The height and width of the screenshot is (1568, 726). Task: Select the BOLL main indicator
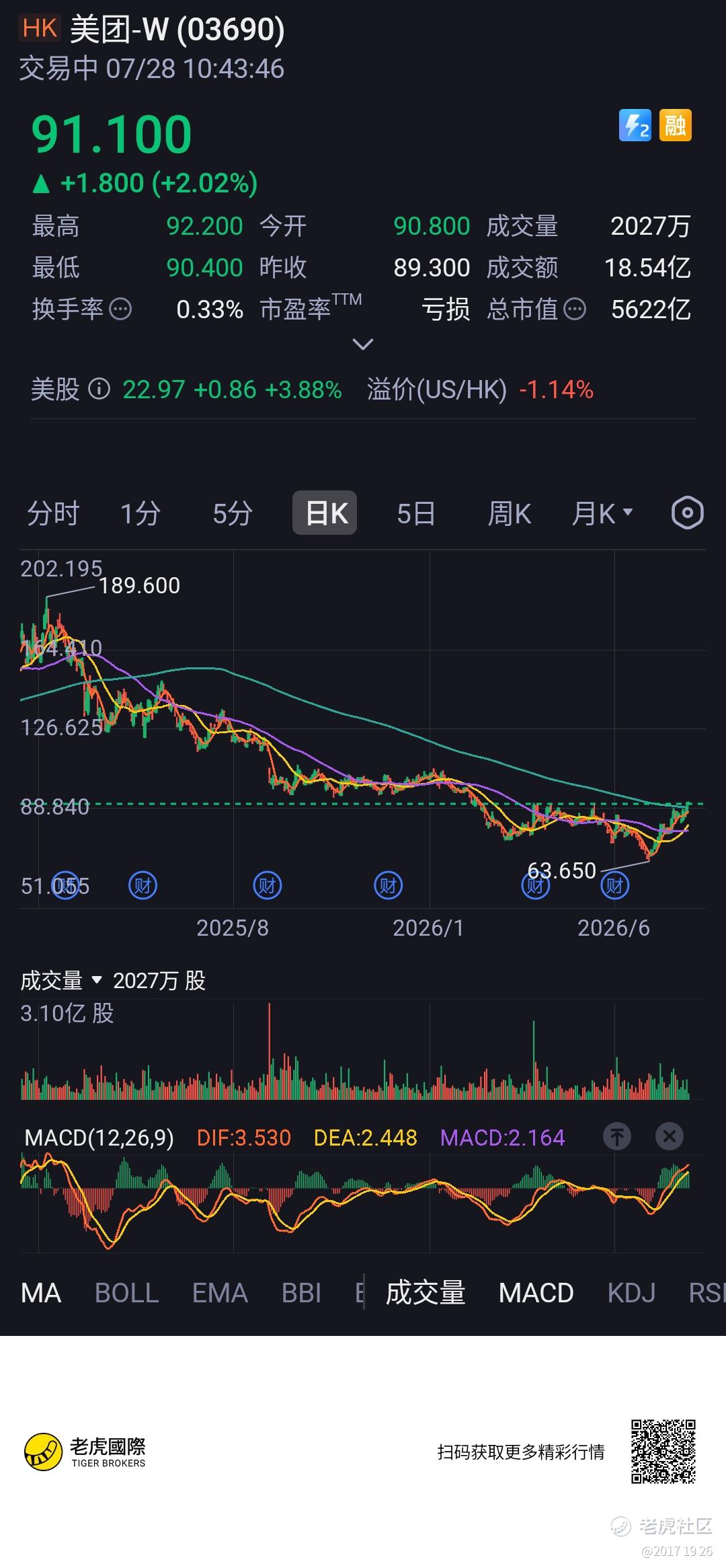click(126, 1292)
